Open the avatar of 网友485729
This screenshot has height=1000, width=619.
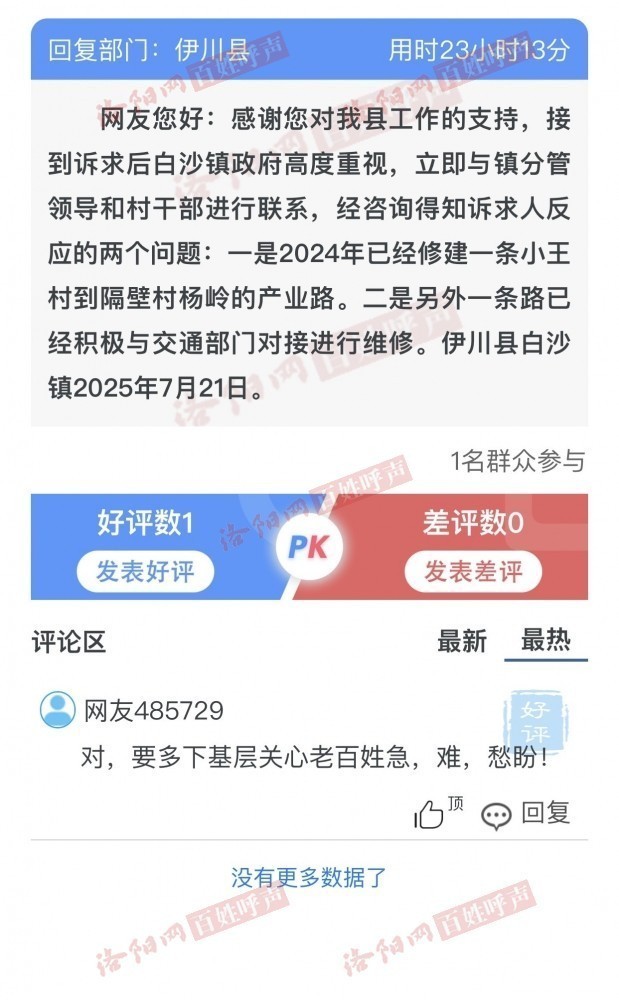pos(57,709)
